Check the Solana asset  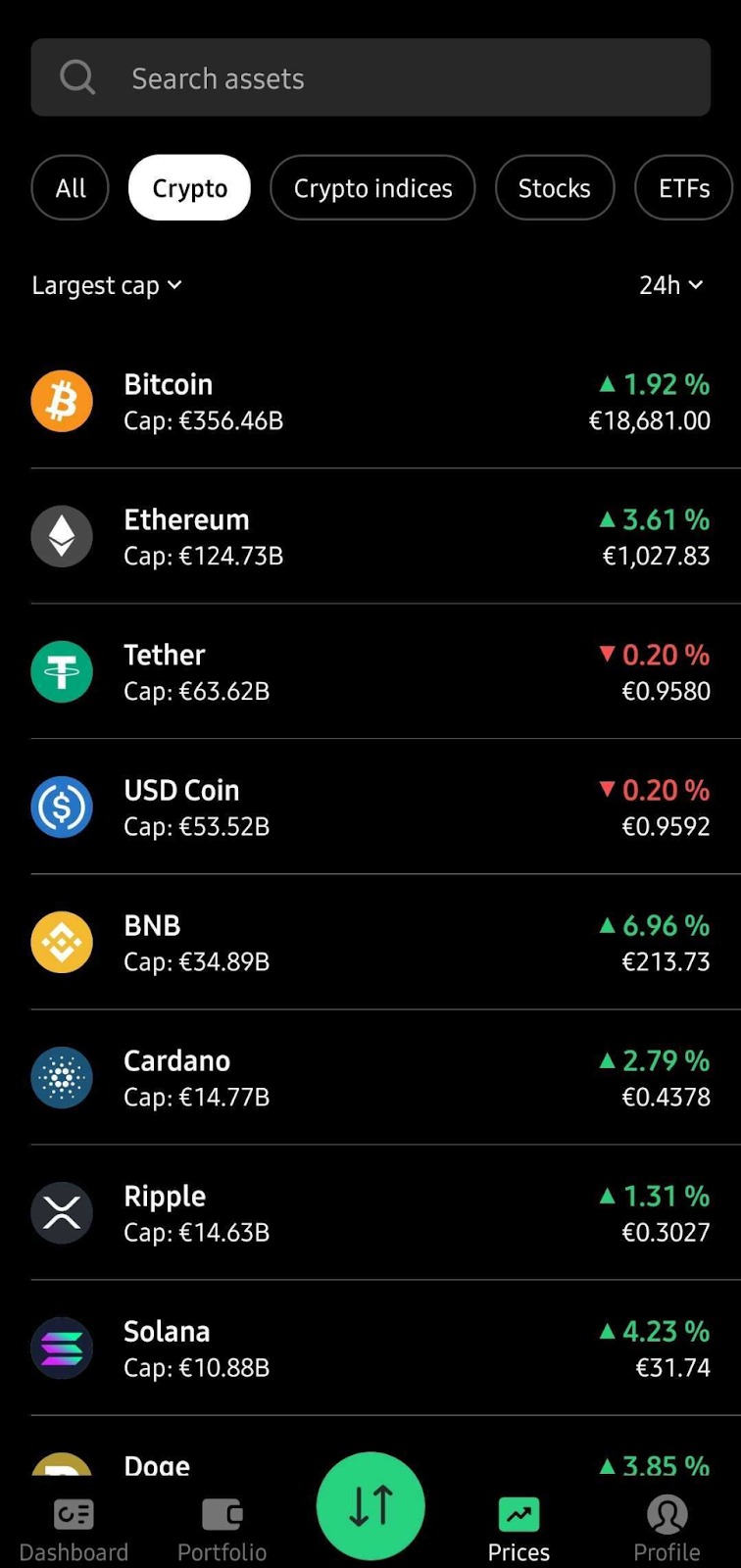pos(370,1347)
